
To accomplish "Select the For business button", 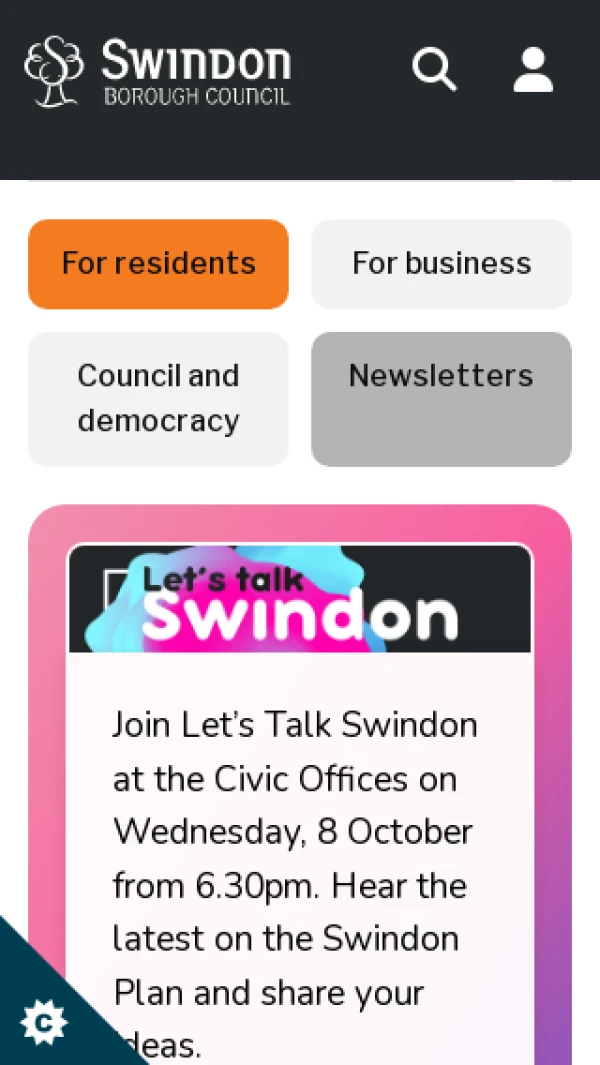I will tap(441, 264).
